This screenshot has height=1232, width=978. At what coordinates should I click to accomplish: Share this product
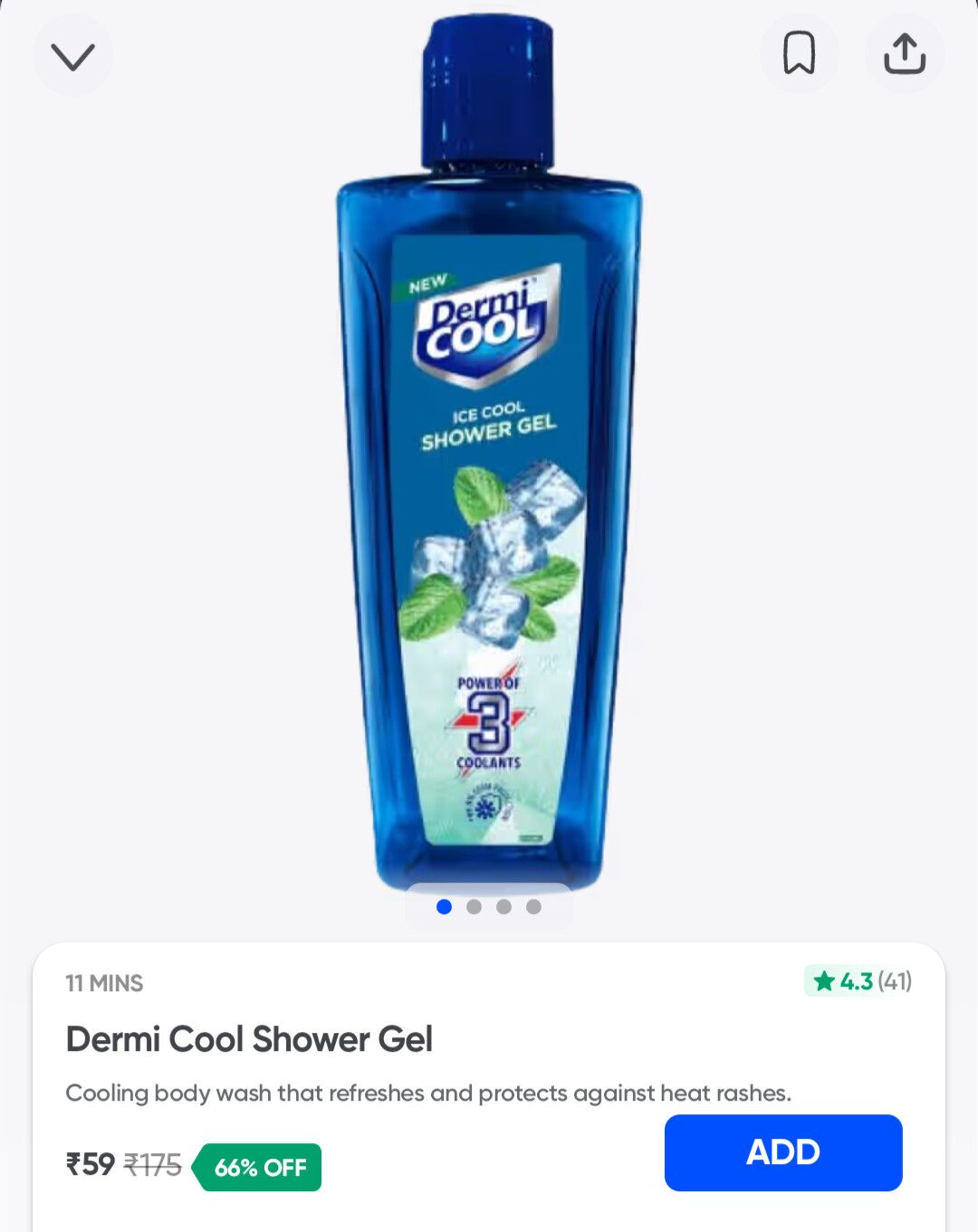904,53
